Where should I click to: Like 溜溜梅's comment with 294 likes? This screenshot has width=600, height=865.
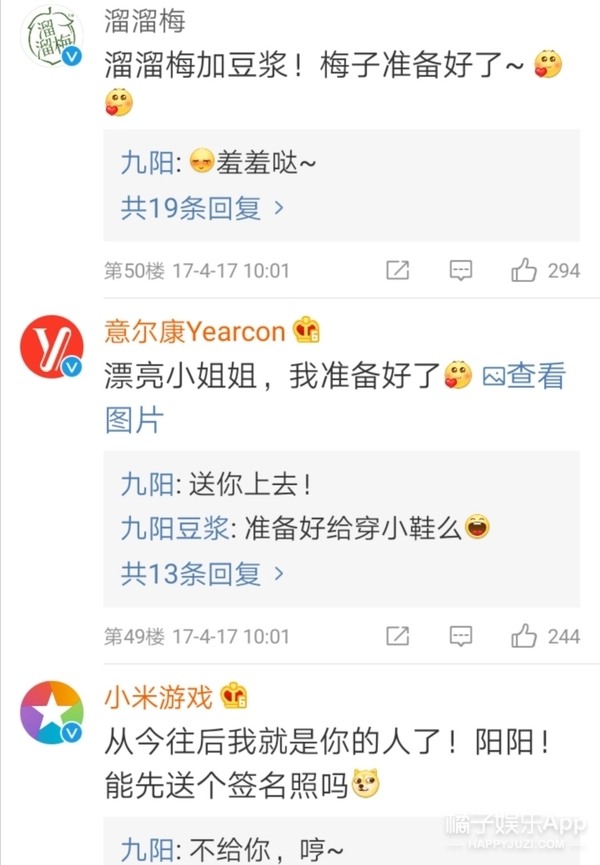click(545, 270)
